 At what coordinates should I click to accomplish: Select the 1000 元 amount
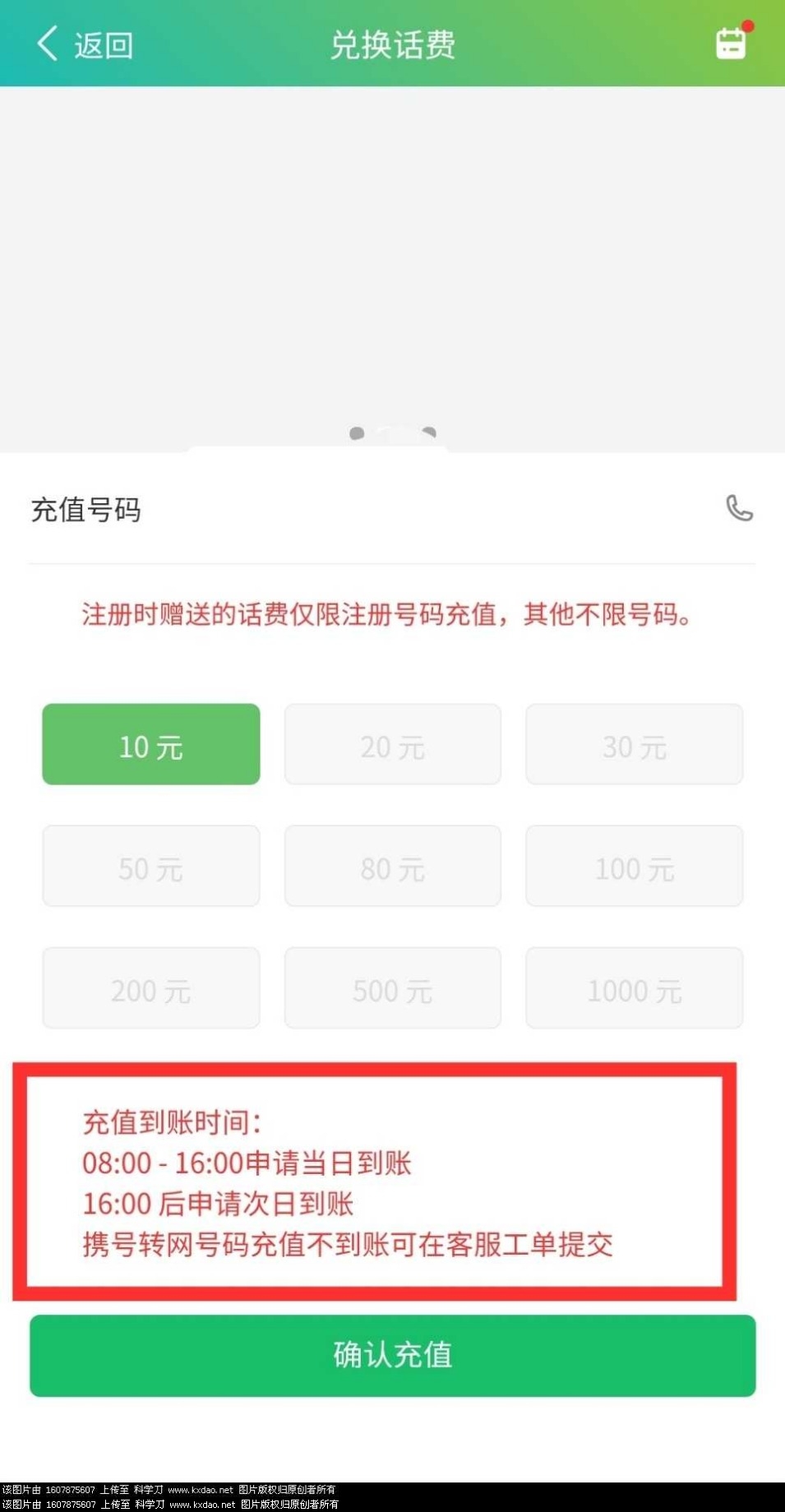pos(634,988)
